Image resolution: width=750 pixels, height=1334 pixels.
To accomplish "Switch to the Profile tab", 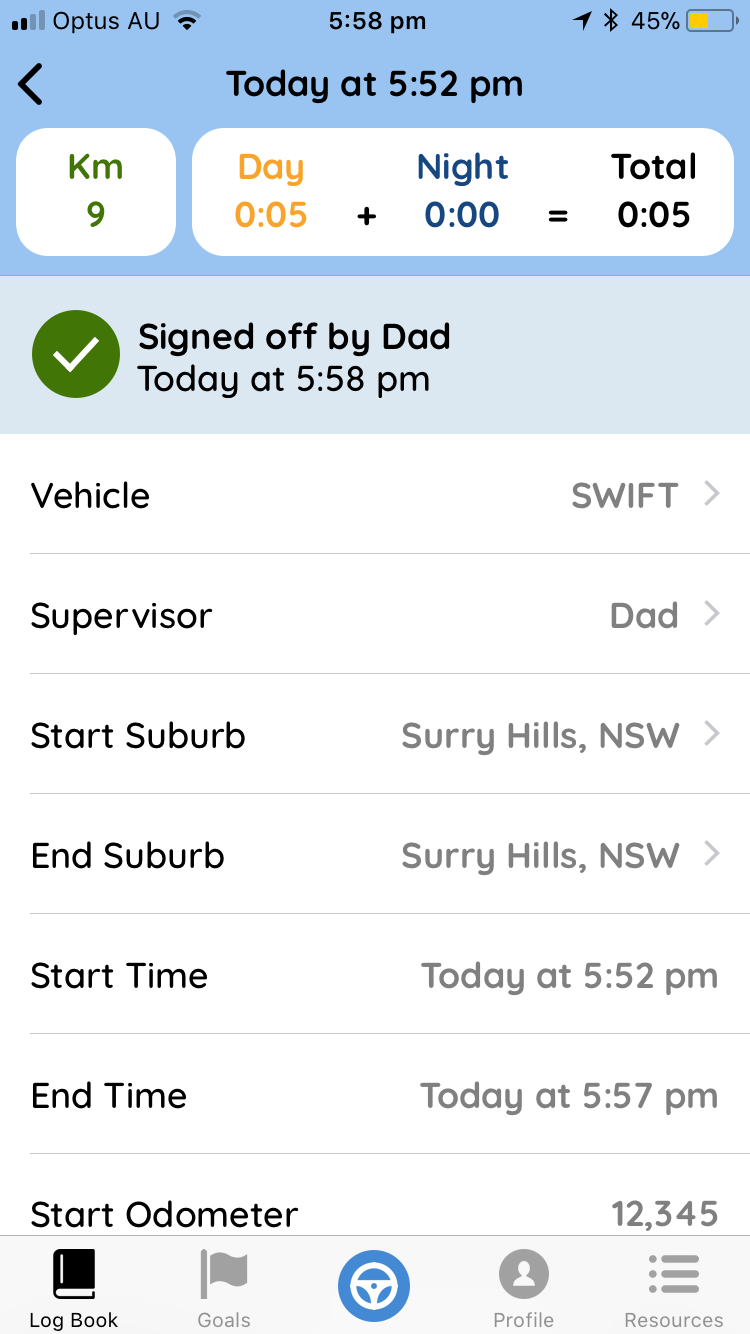I will point(524,1288).
